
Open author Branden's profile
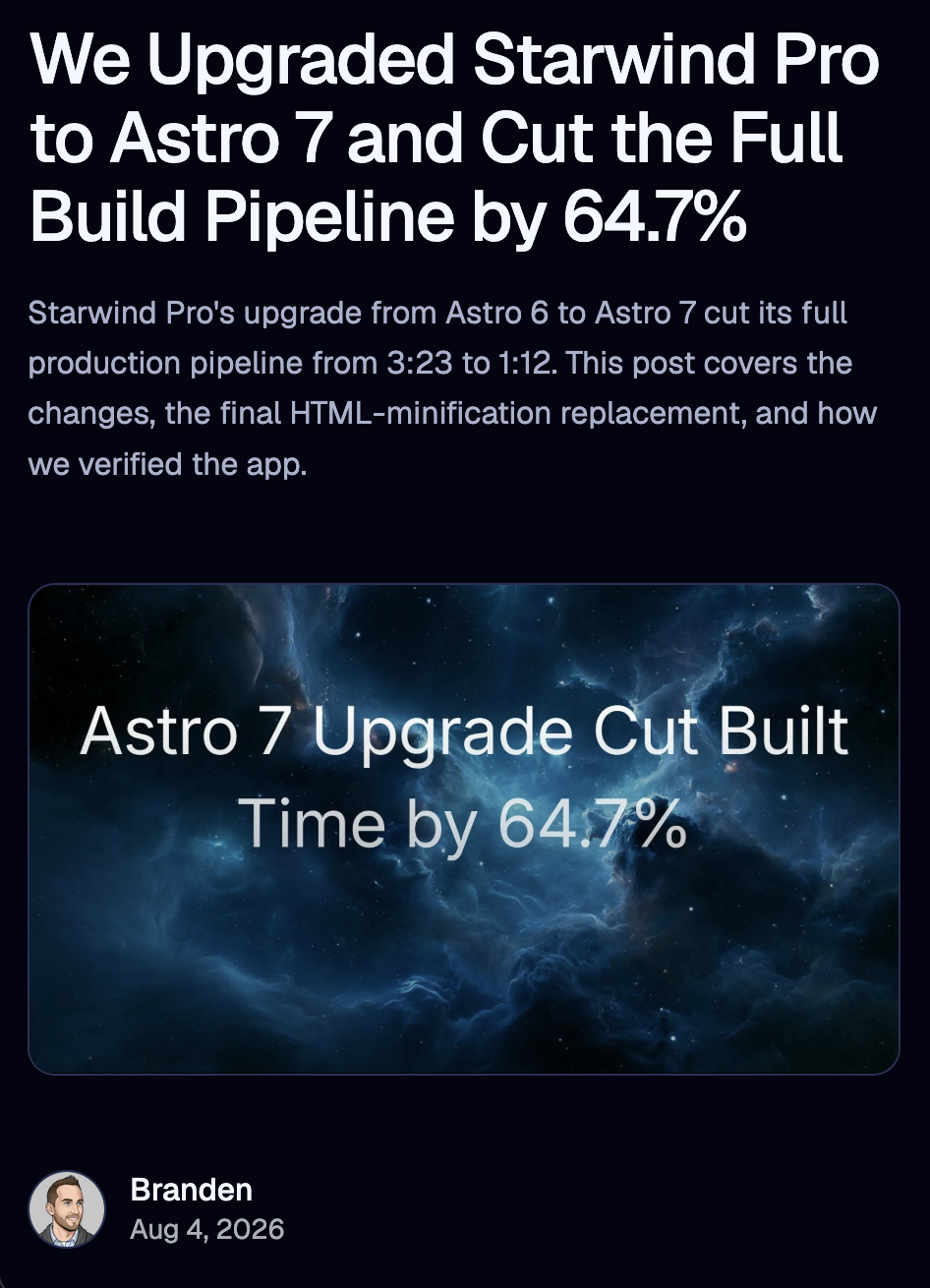(x=191, y=1190)
